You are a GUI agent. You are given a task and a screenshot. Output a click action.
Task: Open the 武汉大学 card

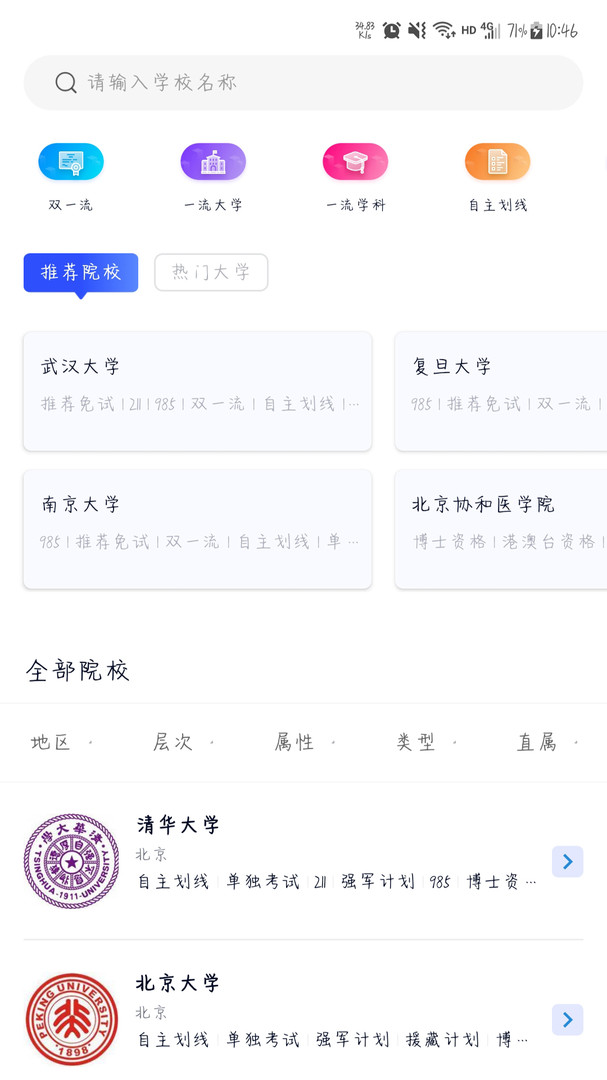(x=197, y=391)
